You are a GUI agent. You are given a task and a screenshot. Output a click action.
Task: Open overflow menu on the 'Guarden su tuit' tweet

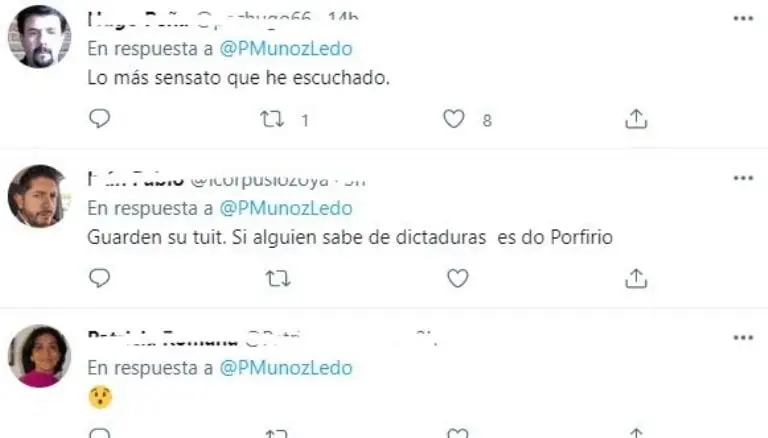pos(743,178)
